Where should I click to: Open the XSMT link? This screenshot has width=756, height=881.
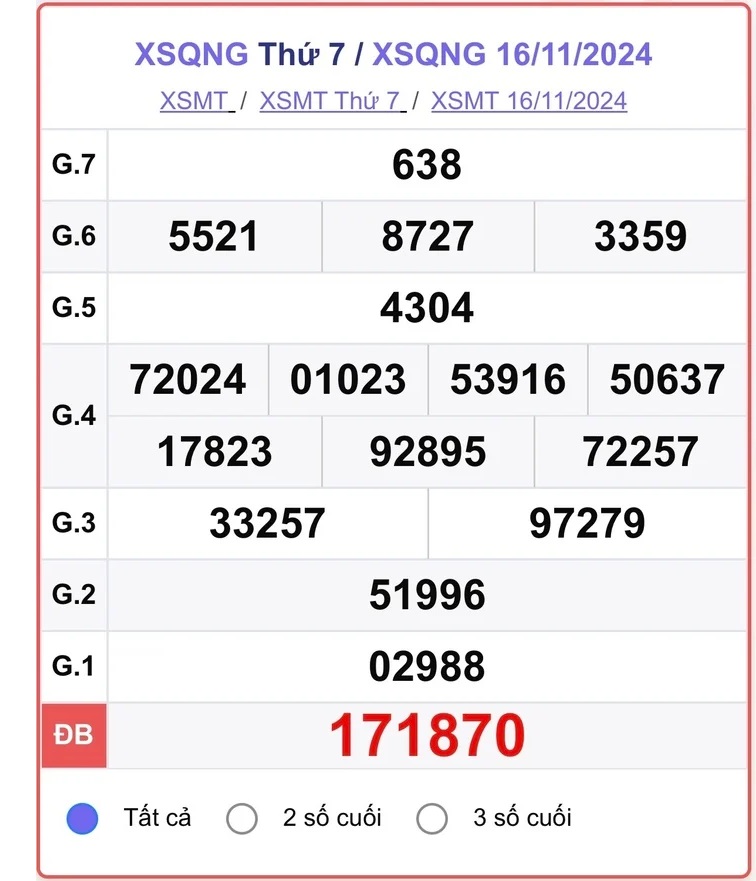coord(194,101)
